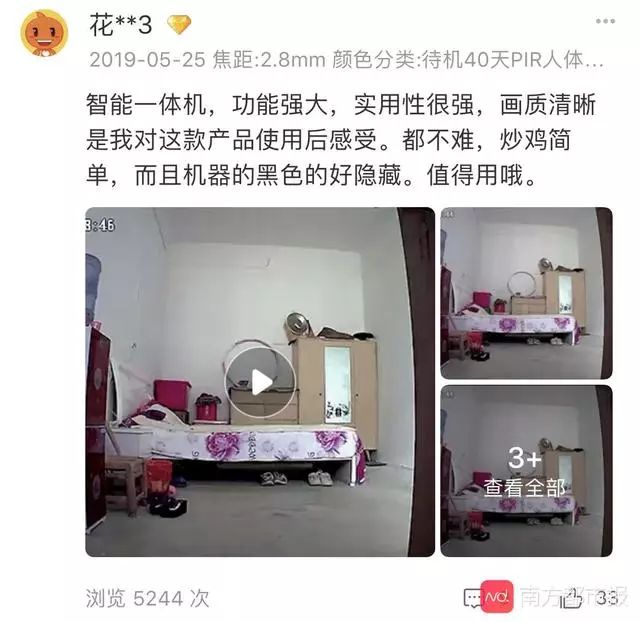This screenshot has width=640, height=622.
Task: Play the review video
Action: coord(260,382)
